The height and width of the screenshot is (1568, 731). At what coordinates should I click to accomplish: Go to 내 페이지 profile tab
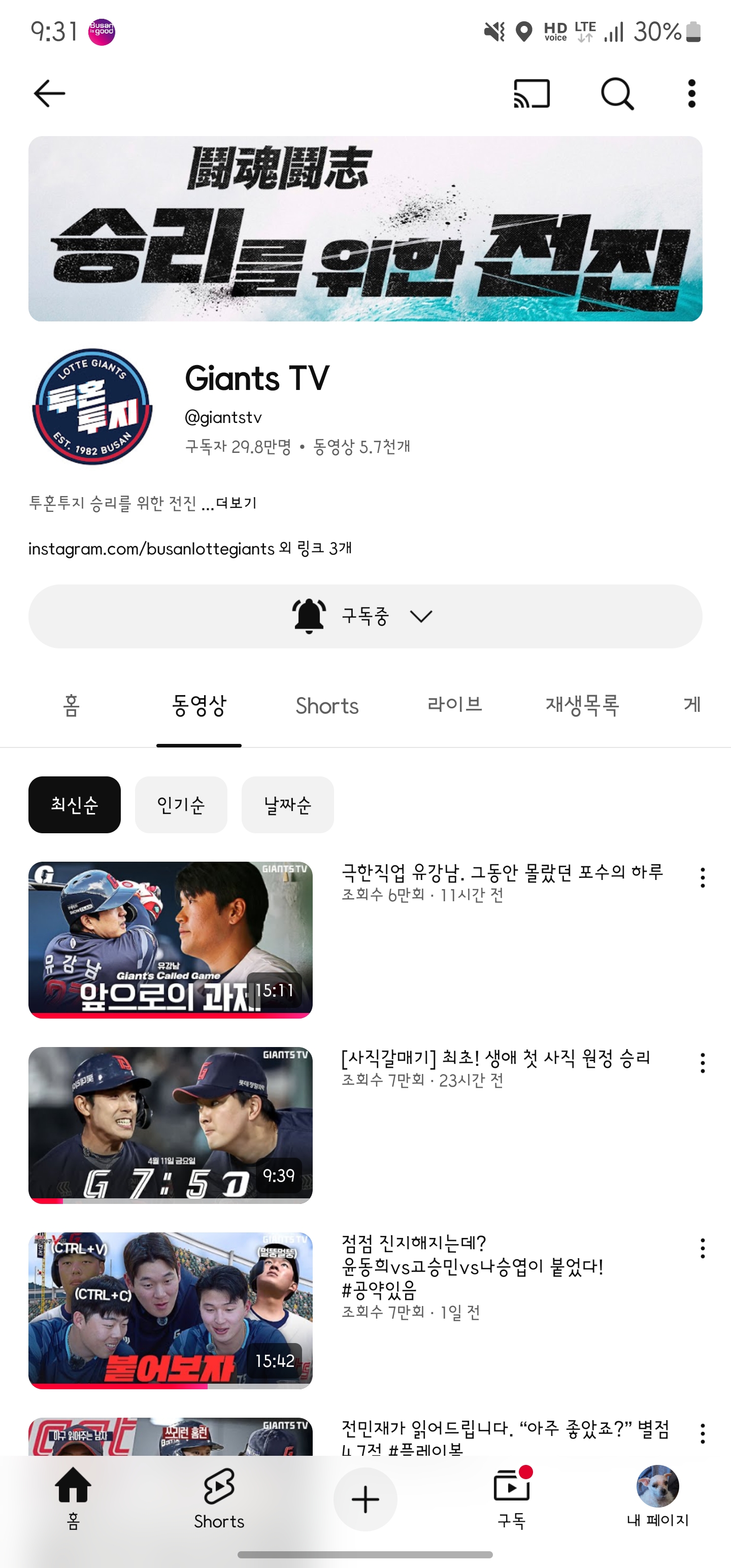[x=657, y=1498]
